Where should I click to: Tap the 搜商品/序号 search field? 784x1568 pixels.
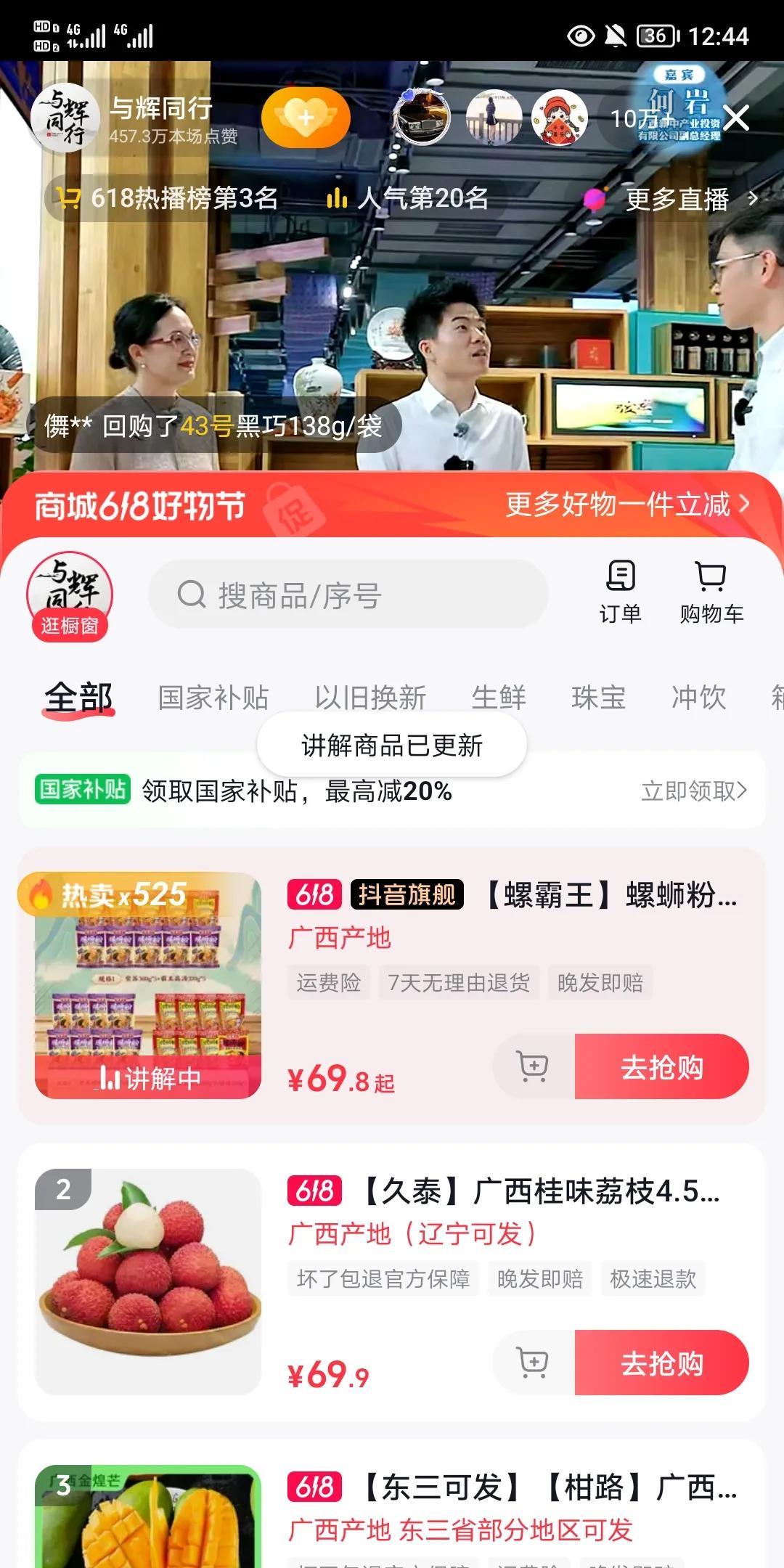click(348, 595)
